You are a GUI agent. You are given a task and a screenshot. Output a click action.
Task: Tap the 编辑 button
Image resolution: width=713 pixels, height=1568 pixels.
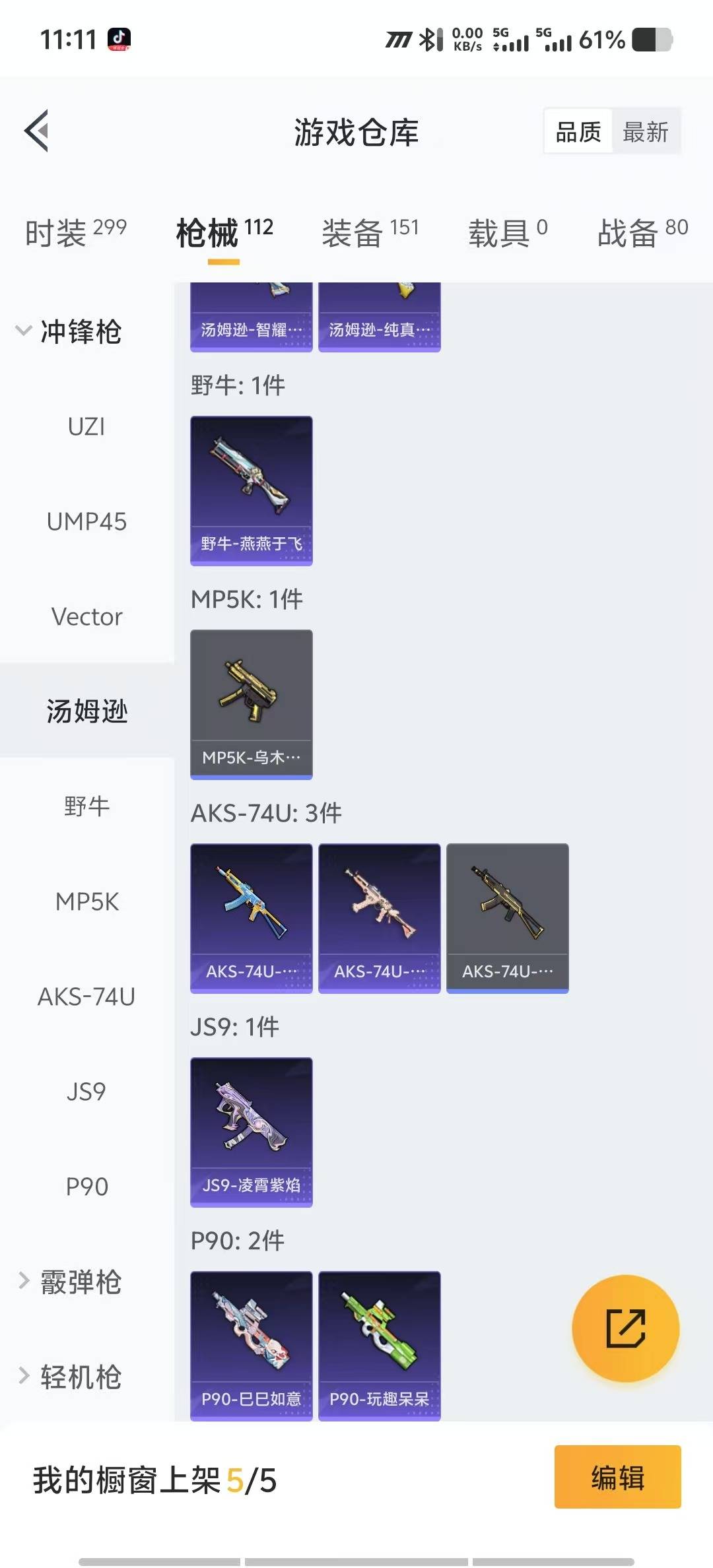coord(617,1477)
